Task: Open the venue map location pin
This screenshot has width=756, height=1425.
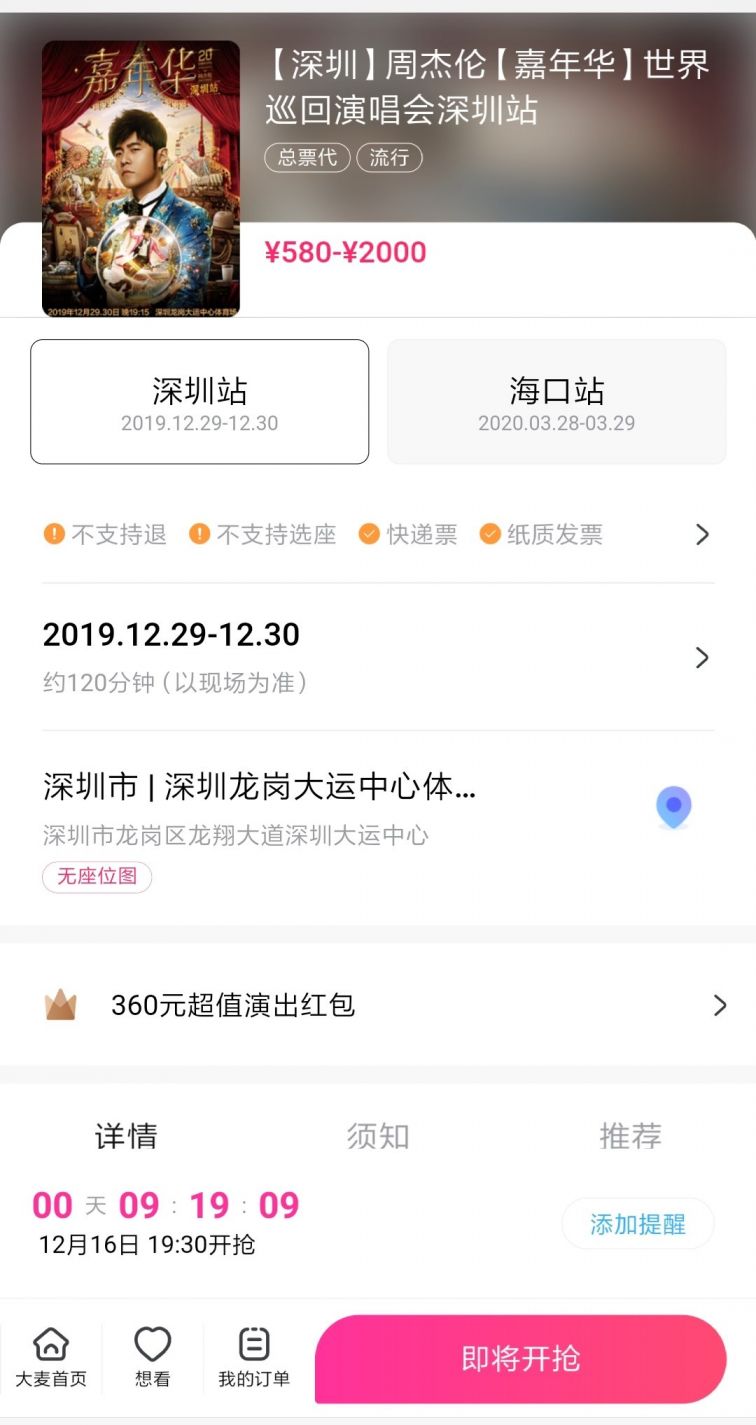Action: point(673,807)
